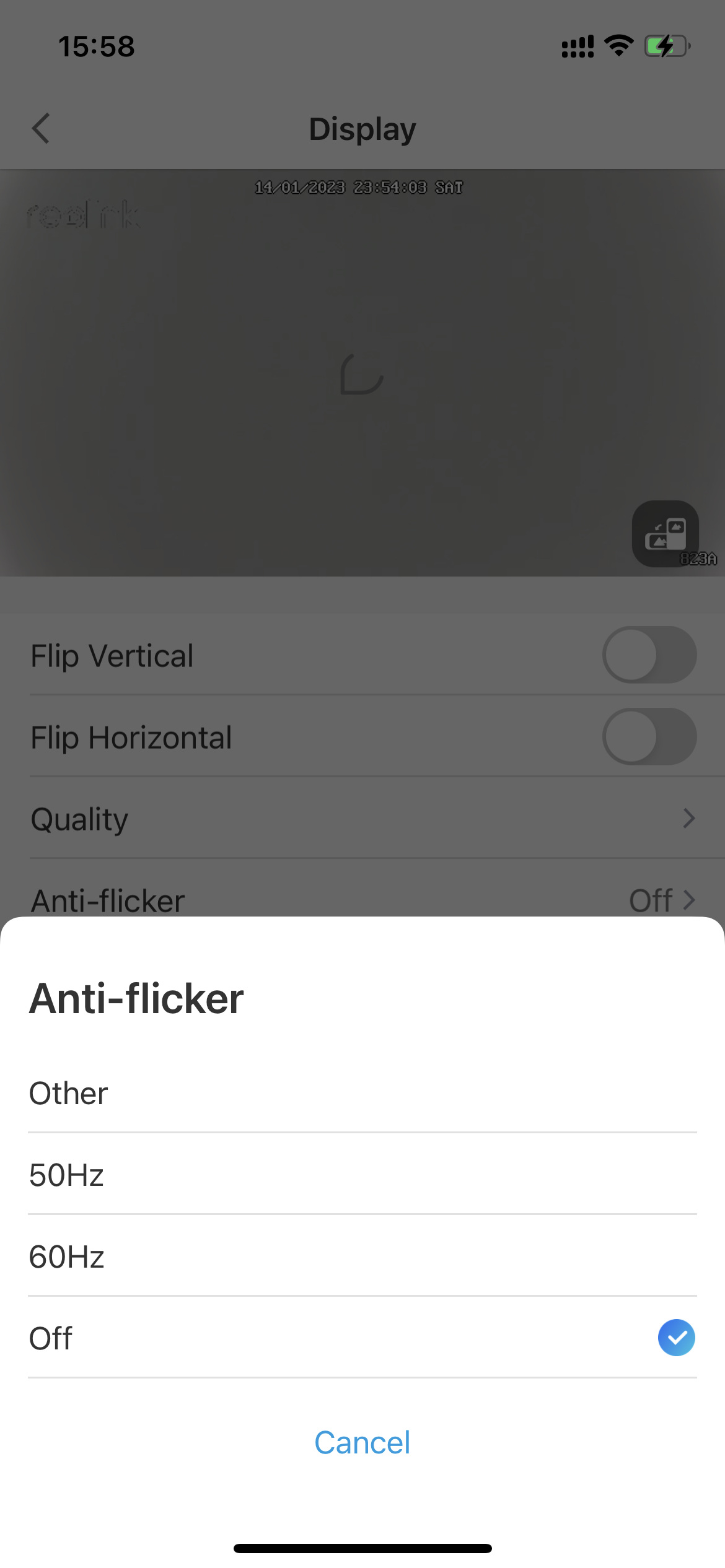Choose 60Hz anti-flicker
This screenshot has height=1568, width=725.
[362, 1257]
